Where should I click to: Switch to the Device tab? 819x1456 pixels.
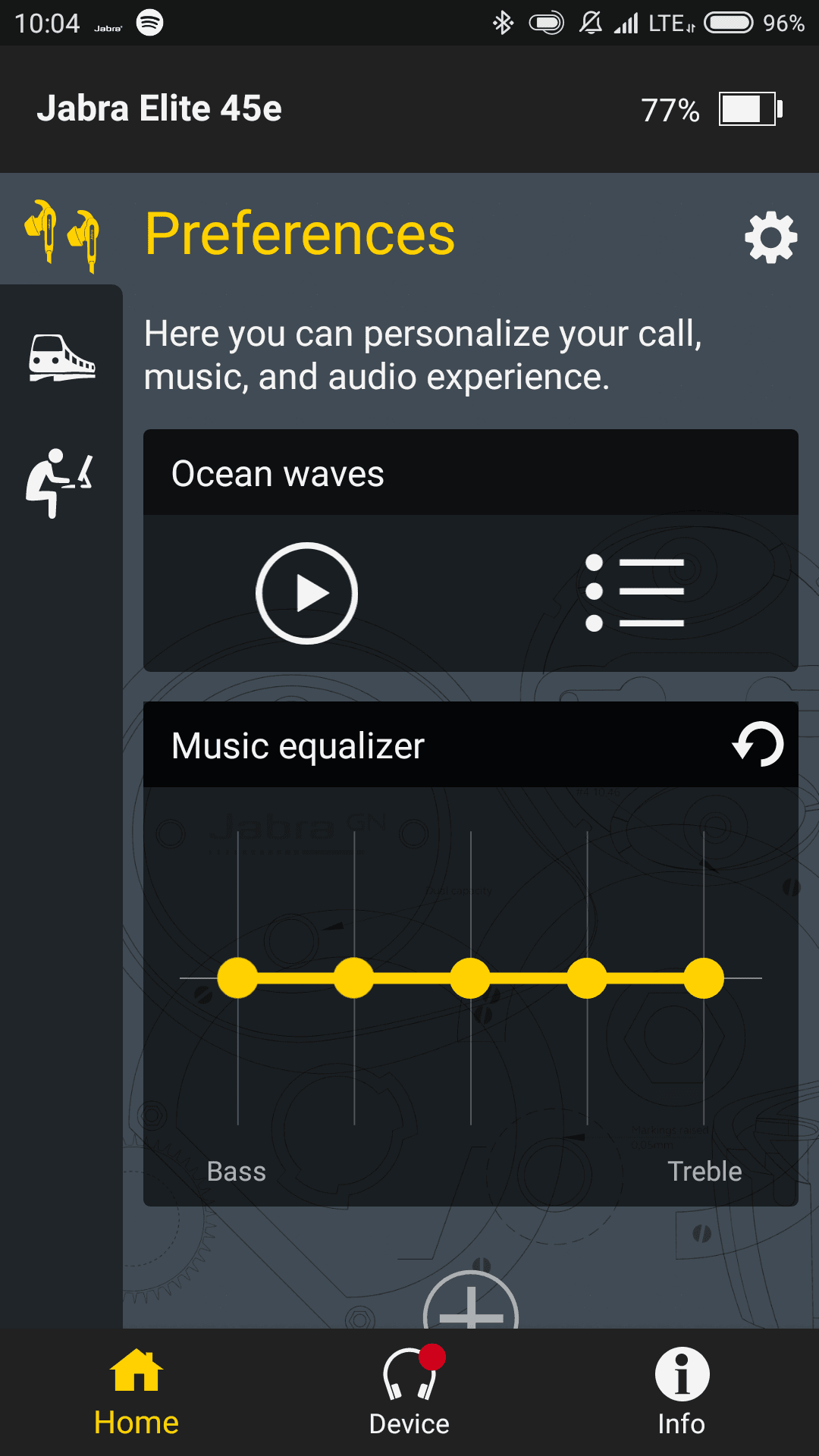pos(409,1392)
